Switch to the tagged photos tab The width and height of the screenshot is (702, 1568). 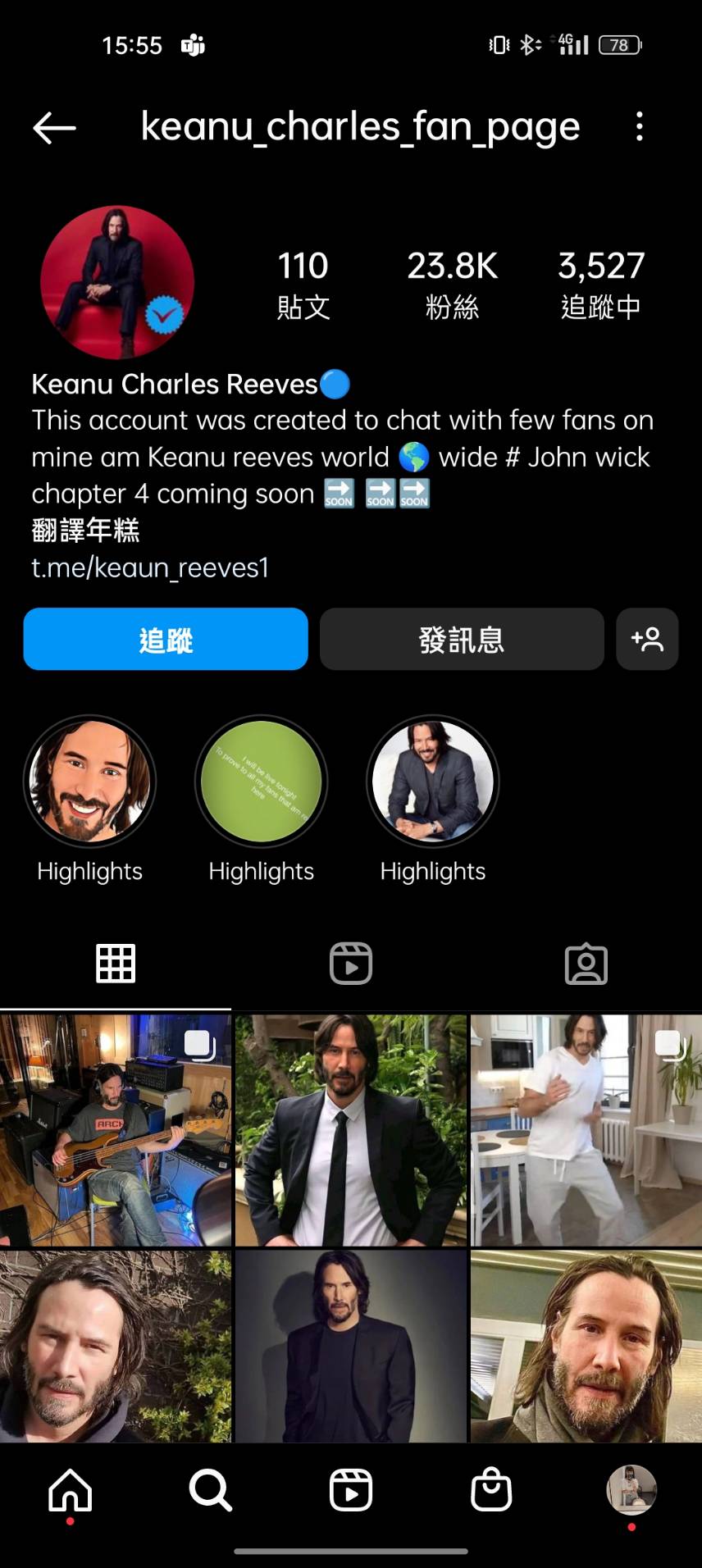586,964
